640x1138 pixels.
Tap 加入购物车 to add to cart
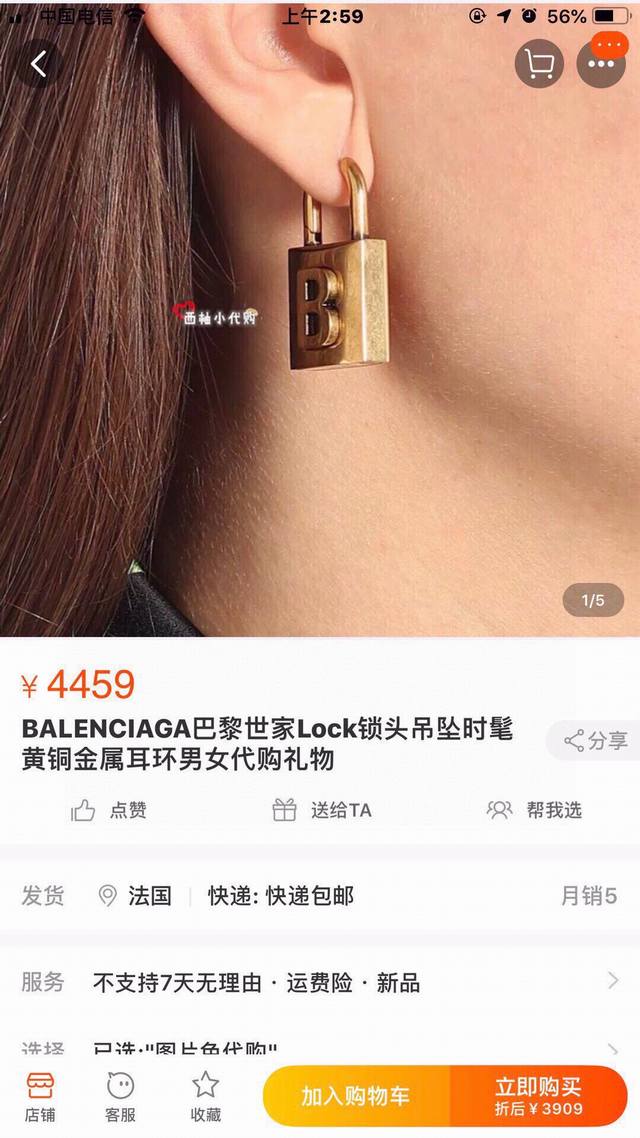tap(356, 1095)
